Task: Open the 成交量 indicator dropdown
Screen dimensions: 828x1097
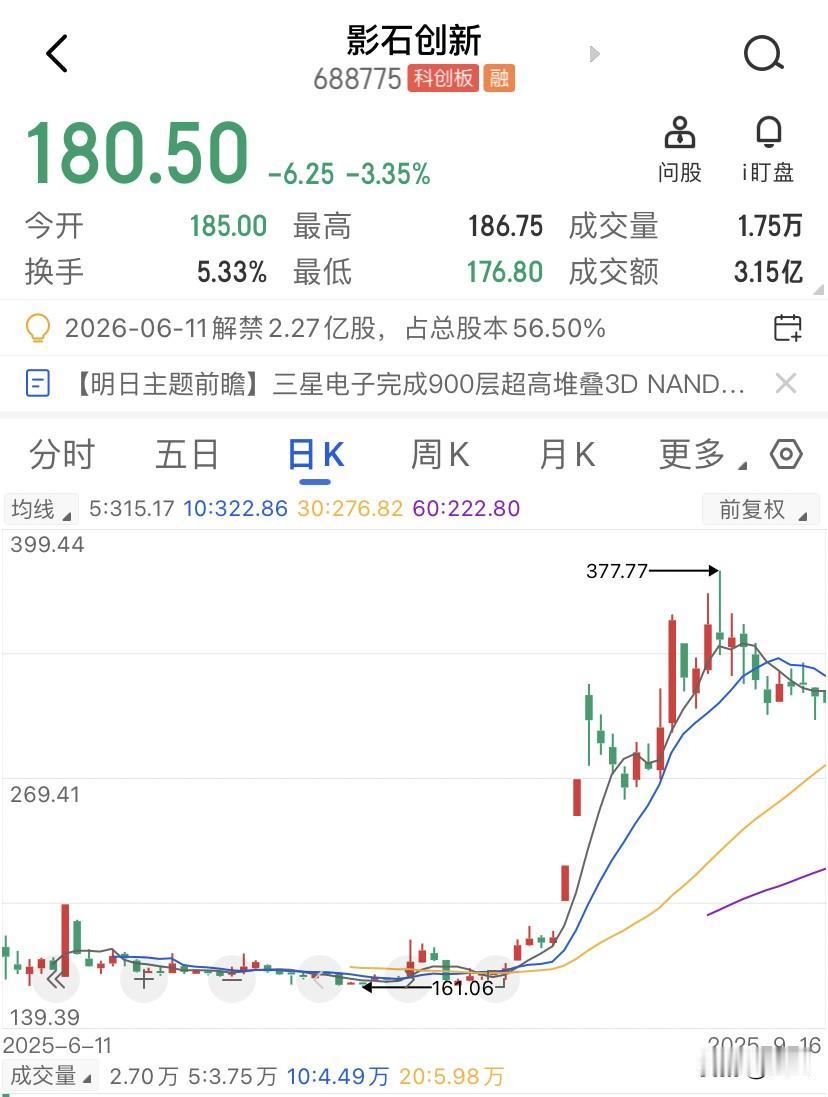Action: pyautogui.click(x=50, y=1075)
